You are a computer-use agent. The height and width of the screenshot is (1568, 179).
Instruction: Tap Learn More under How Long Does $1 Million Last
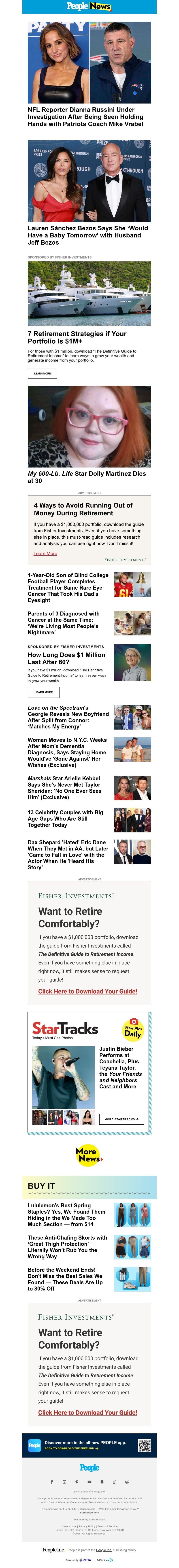43,692
